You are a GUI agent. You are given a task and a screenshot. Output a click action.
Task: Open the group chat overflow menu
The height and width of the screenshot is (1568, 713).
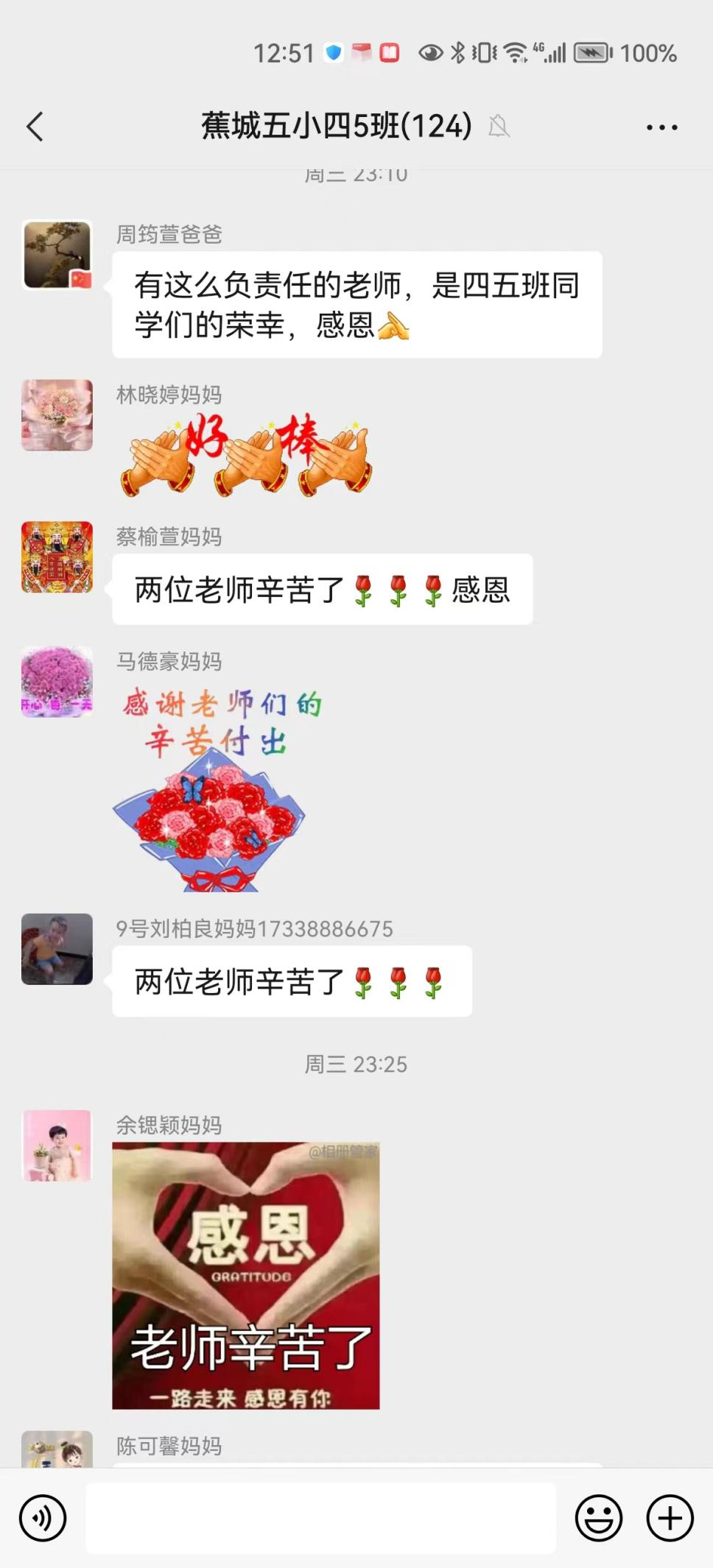click(x=661, y=127)
